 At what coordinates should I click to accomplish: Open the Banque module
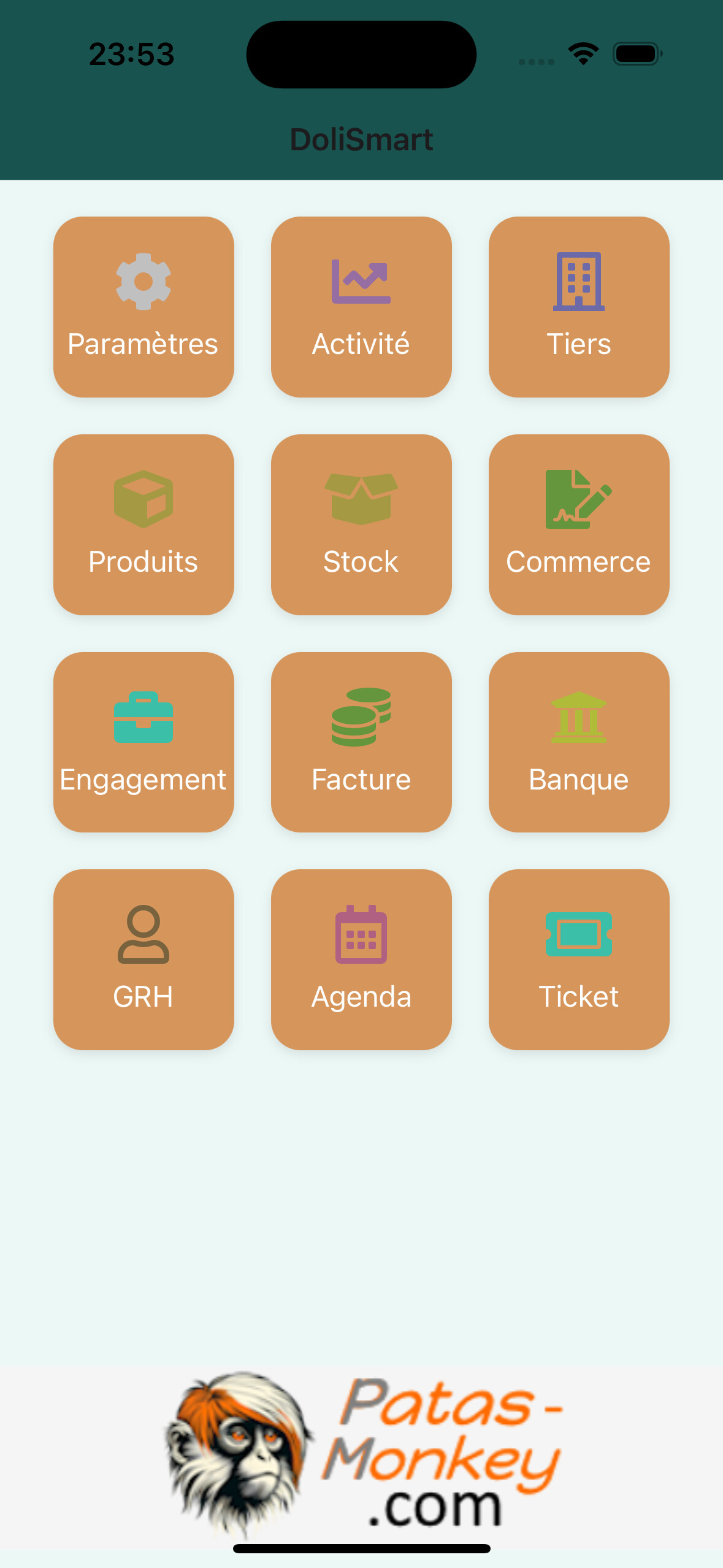click(578, 742)
